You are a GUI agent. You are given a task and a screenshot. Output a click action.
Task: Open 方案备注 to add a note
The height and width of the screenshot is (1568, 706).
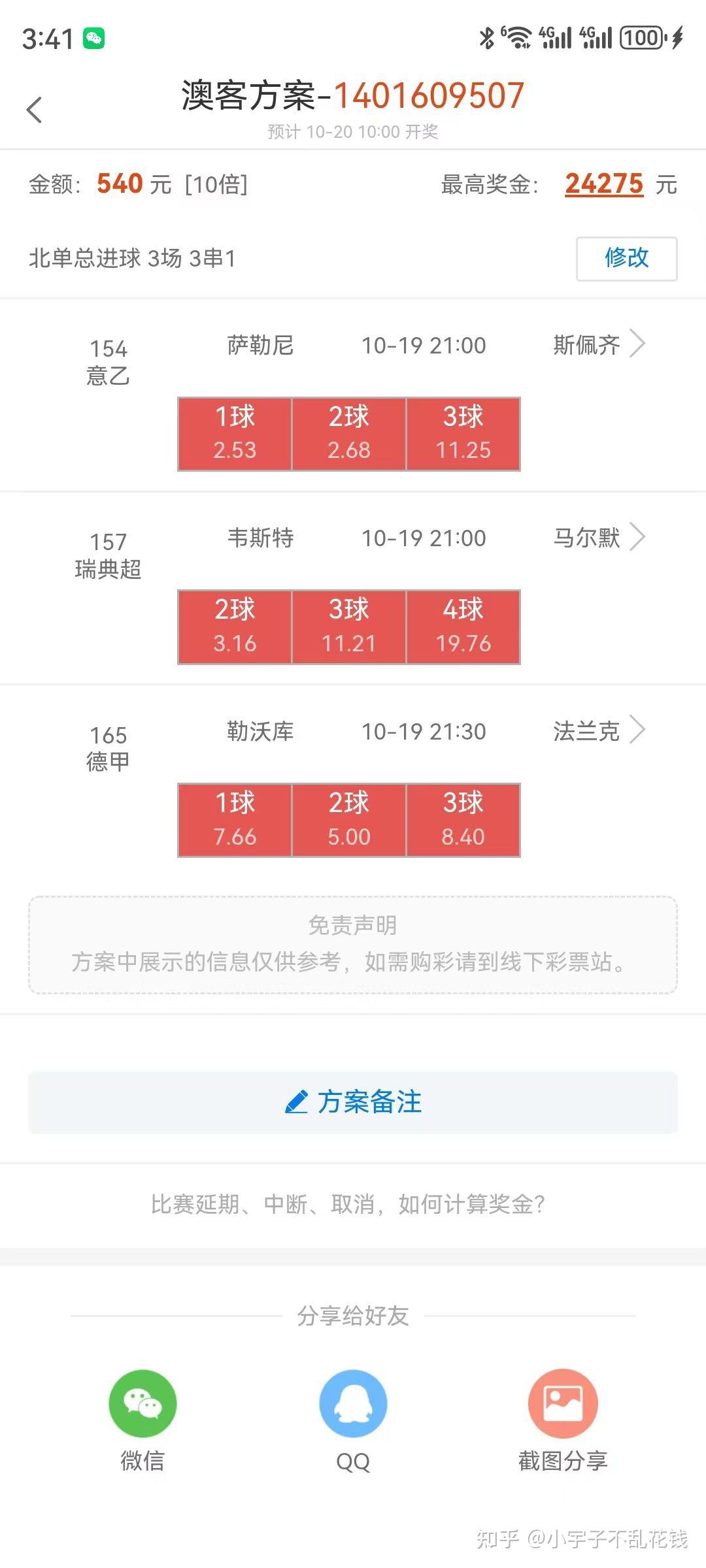(353, 1102)
